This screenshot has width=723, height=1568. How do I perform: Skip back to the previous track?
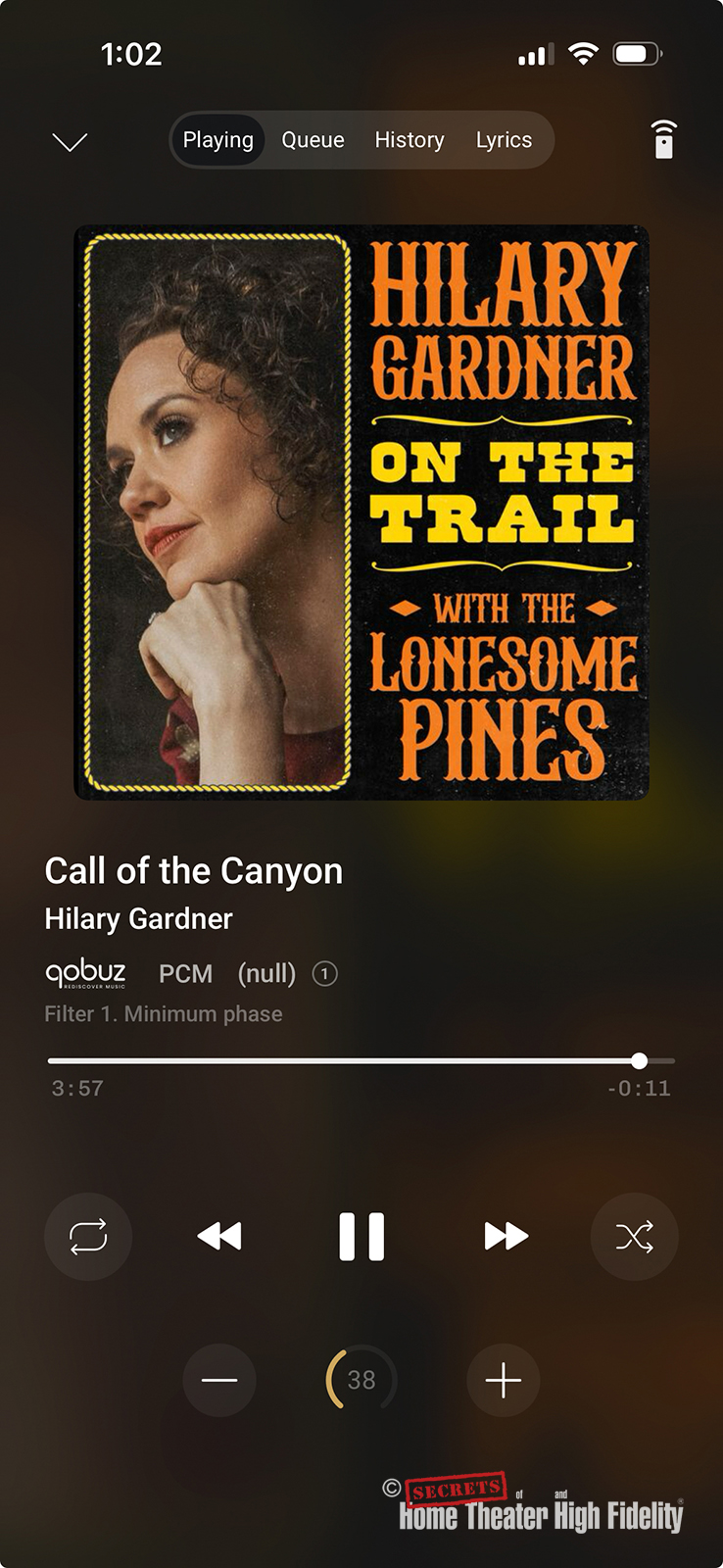pos(219,1237)
